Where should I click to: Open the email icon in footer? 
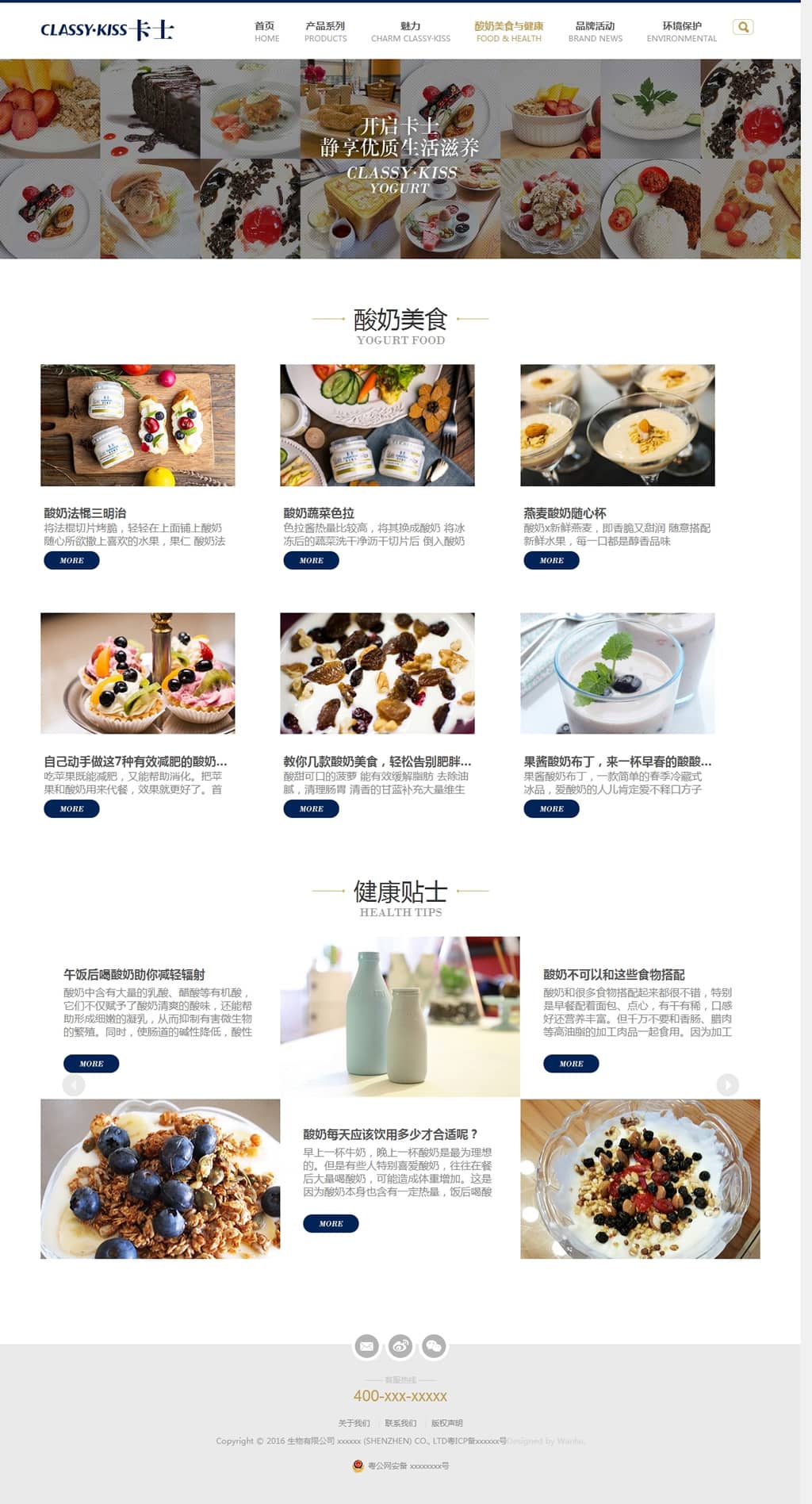(x=366, y=1346)
